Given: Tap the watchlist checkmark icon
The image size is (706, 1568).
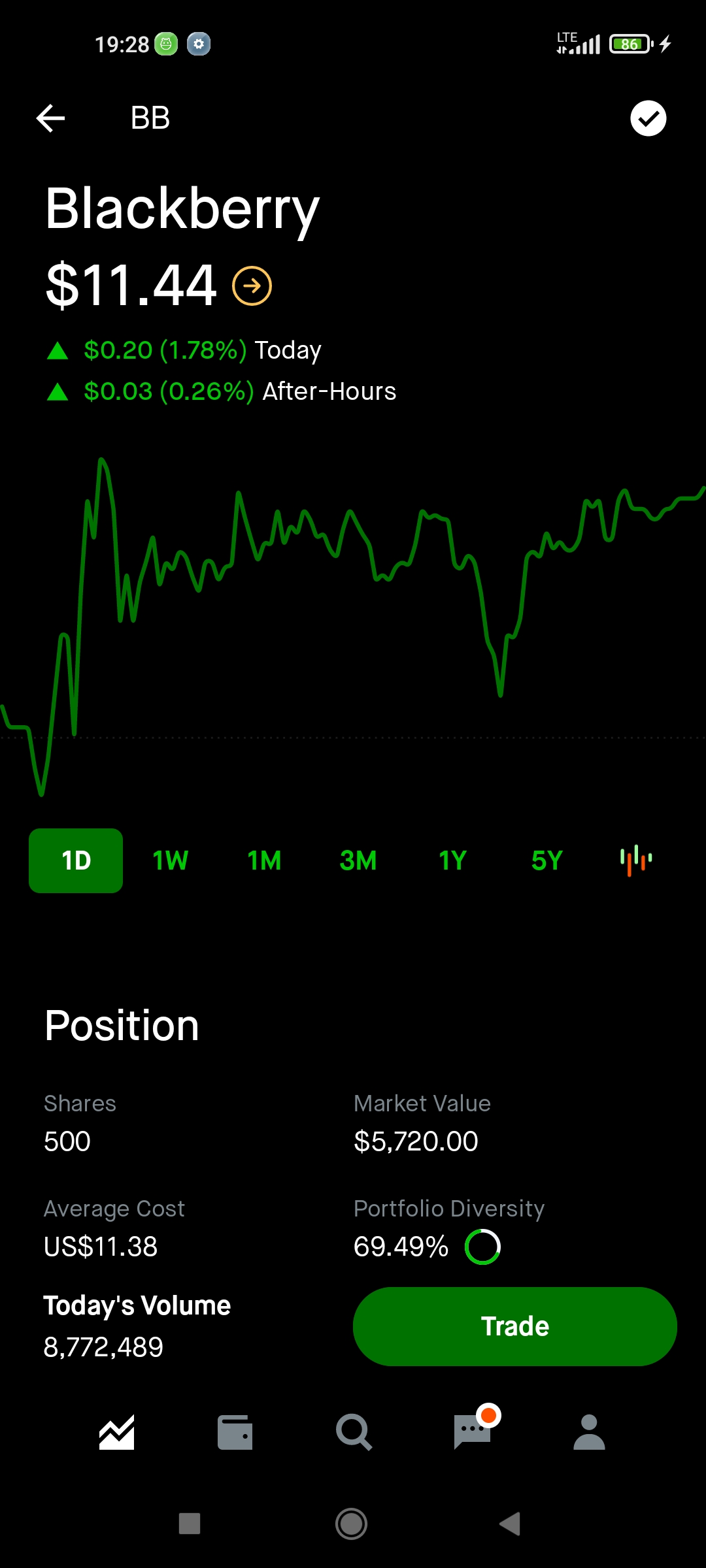Looking at the screenshot, I should pos(648,118).
